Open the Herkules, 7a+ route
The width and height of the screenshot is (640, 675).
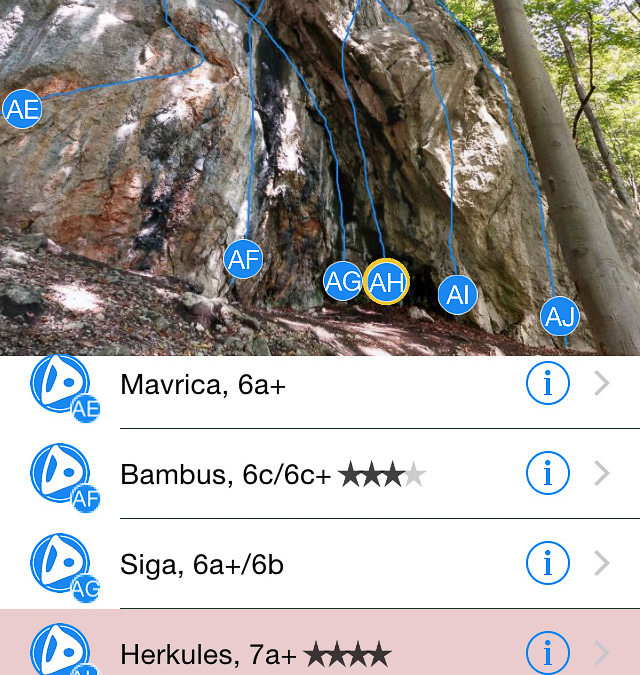[x=300, y=654]
